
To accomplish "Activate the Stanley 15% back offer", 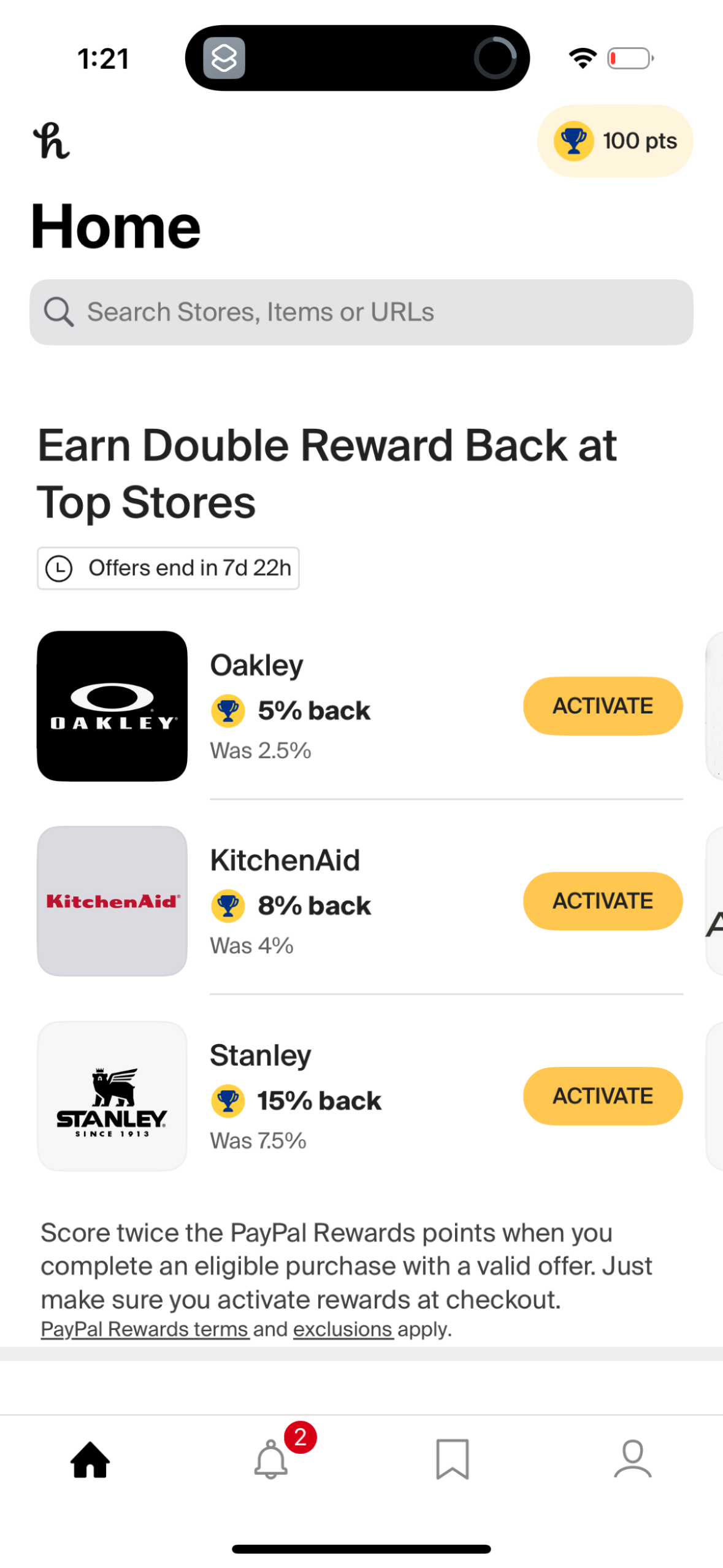I will pyautogui.click(x=602, y=1096).
